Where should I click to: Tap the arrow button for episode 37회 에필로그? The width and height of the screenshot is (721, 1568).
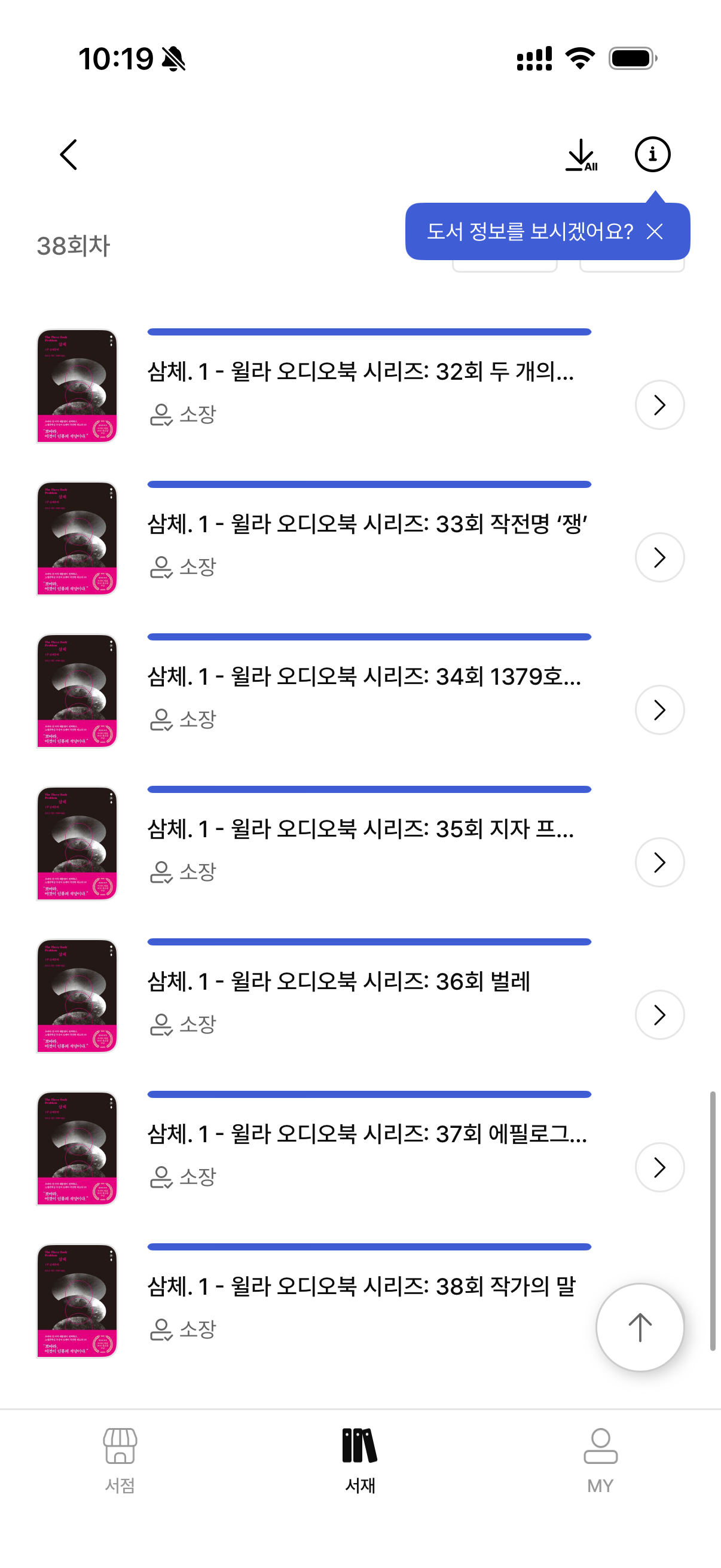[x=659, y=1167]
